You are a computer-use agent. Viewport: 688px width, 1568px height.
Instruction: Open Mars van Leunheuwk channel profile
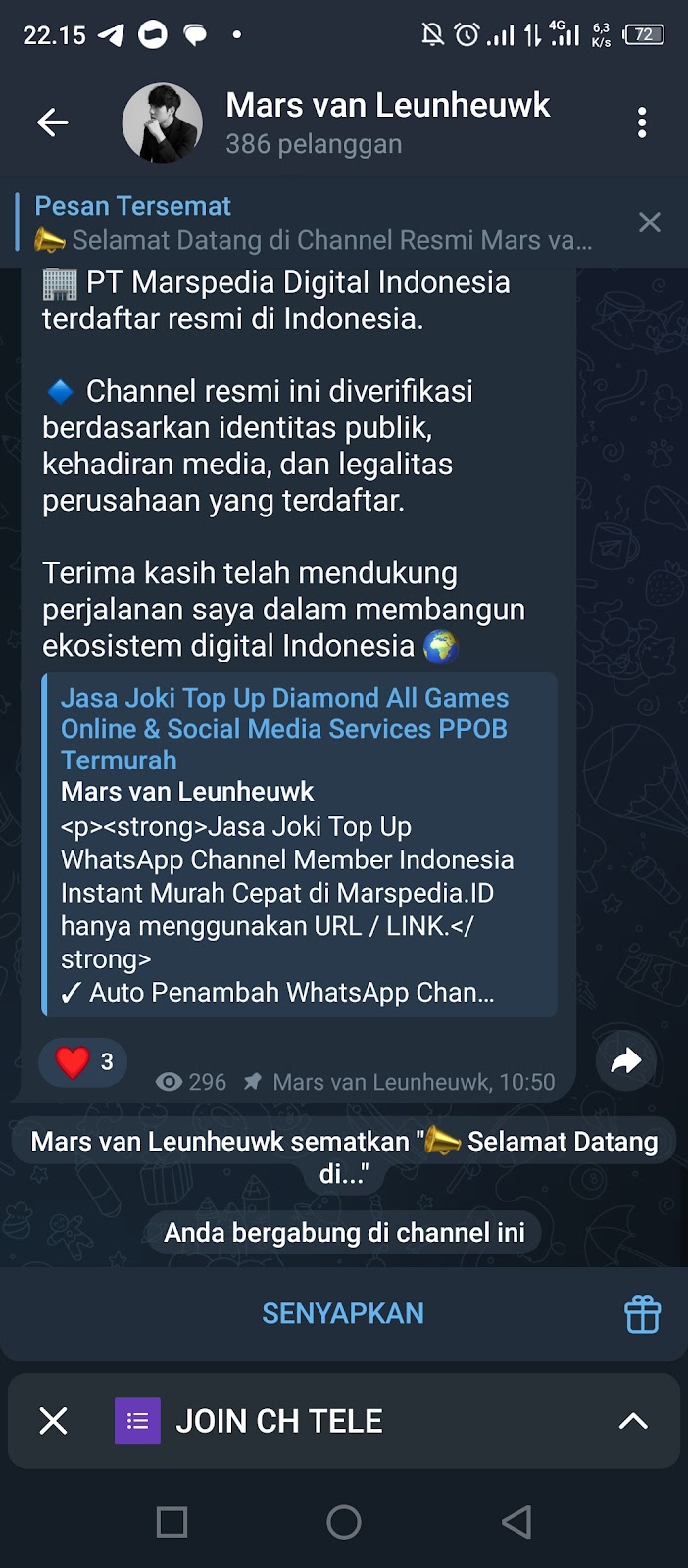[387, 122]
